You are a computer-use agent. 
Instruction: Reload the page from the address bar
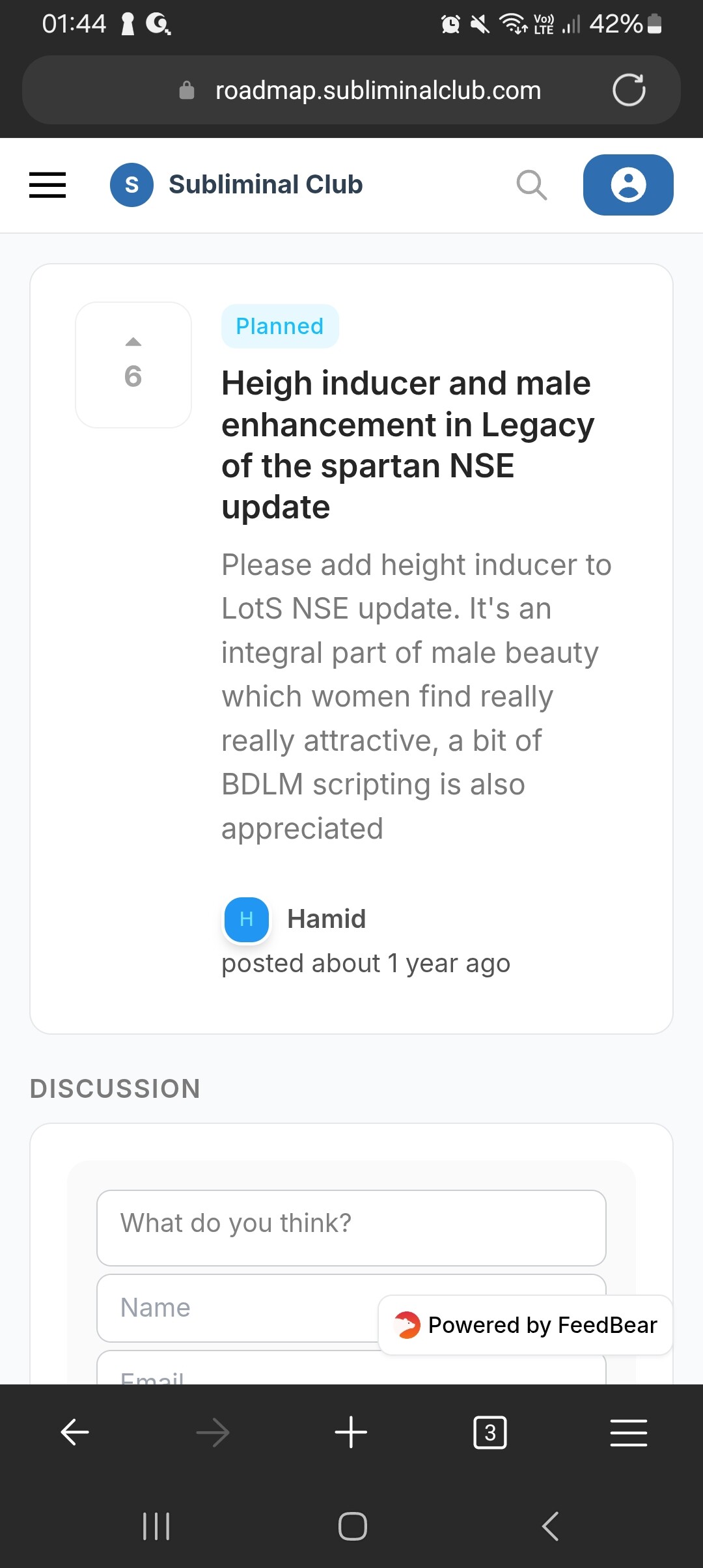(629, 90)
